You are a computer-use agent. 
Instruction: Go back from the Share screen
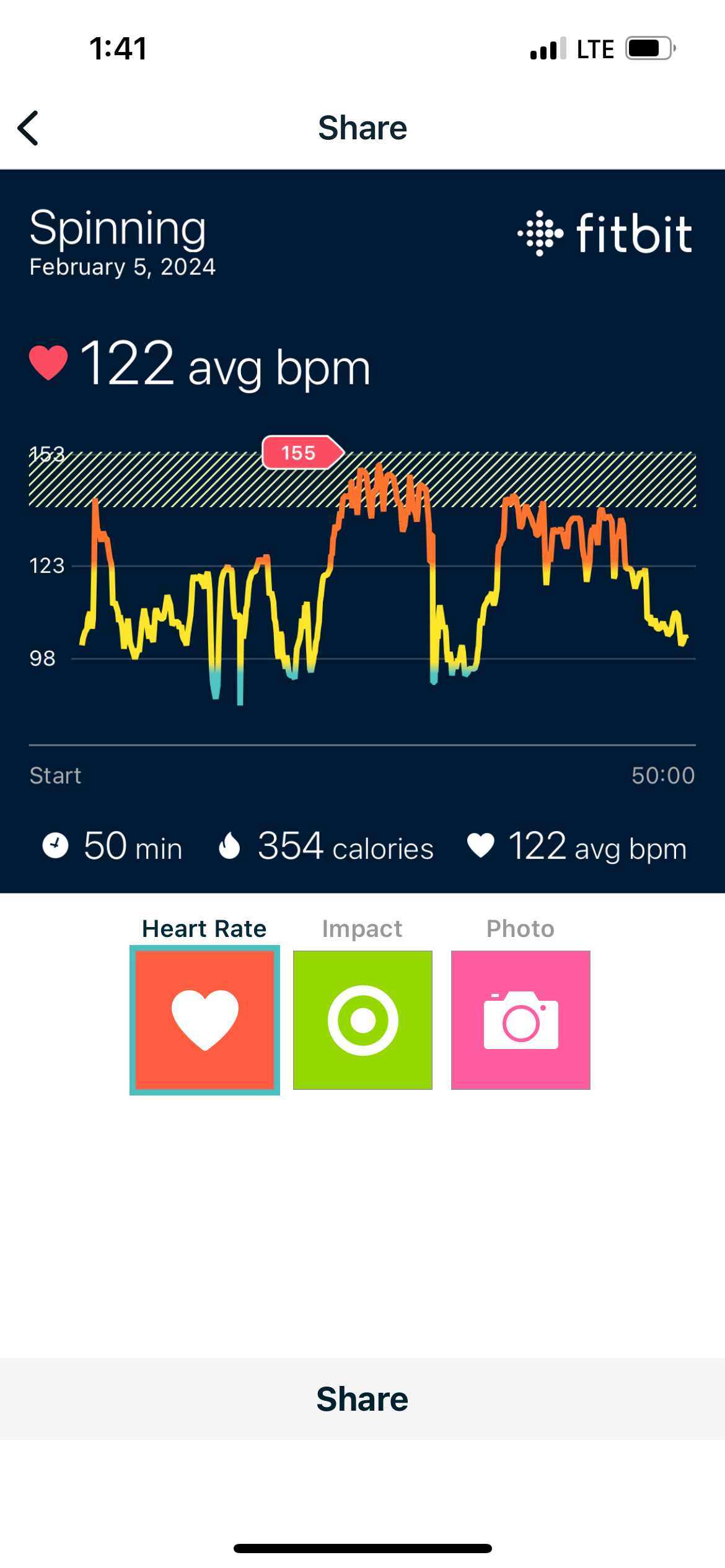click(x=29, y=128)
